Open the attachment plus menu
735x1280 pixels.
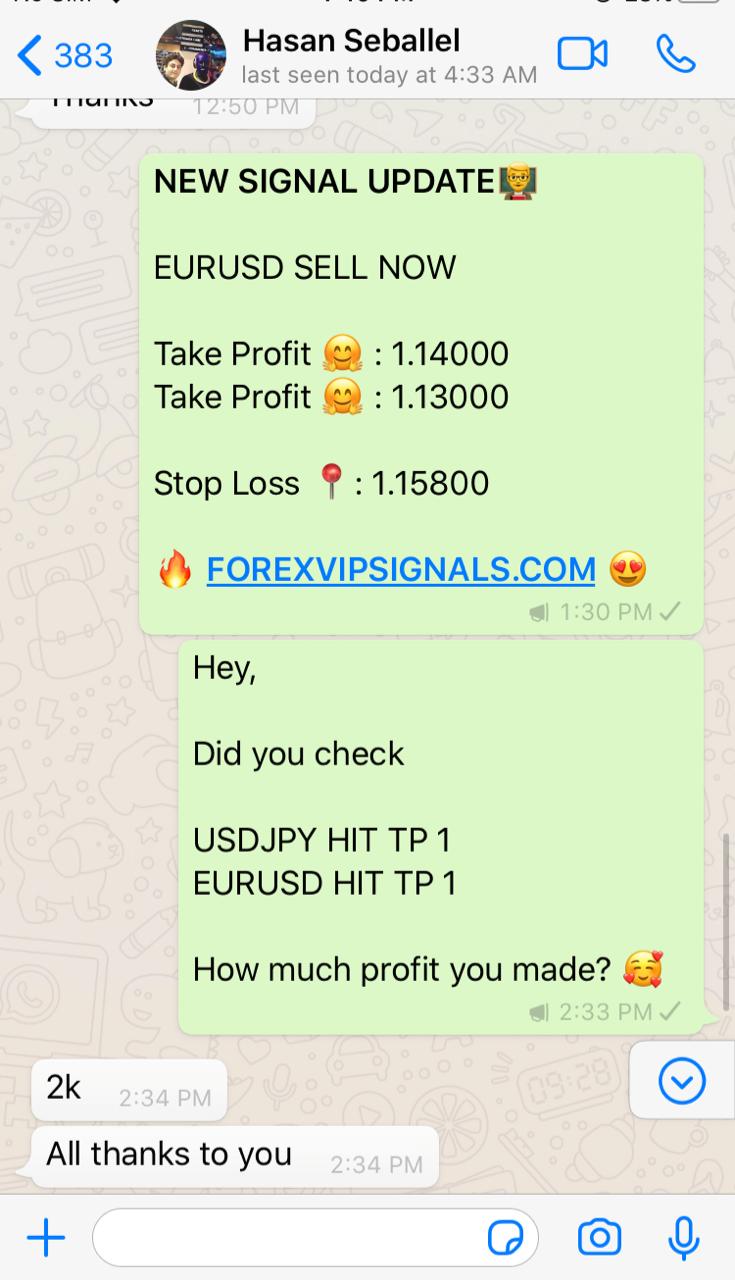tap(46, 1239)
